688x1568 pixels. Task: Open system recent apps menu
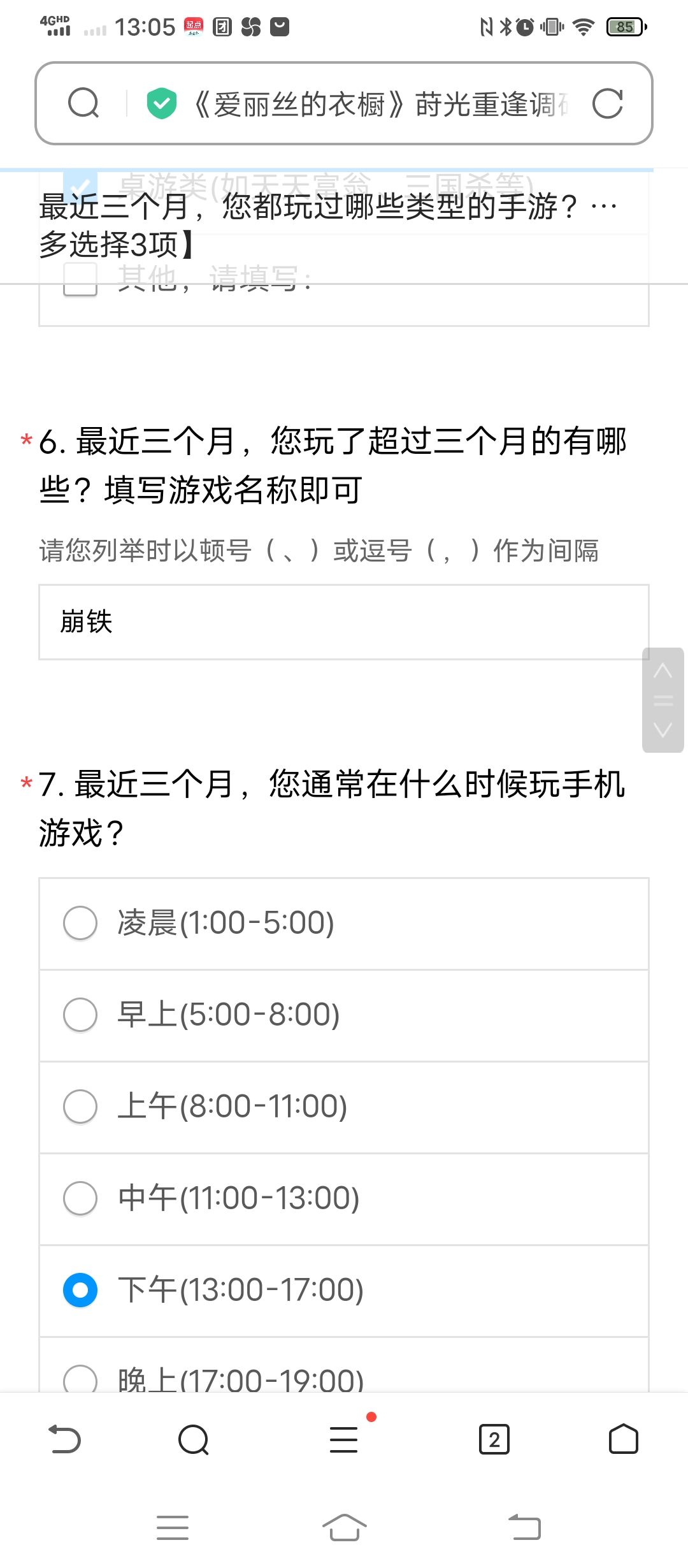173,1527
